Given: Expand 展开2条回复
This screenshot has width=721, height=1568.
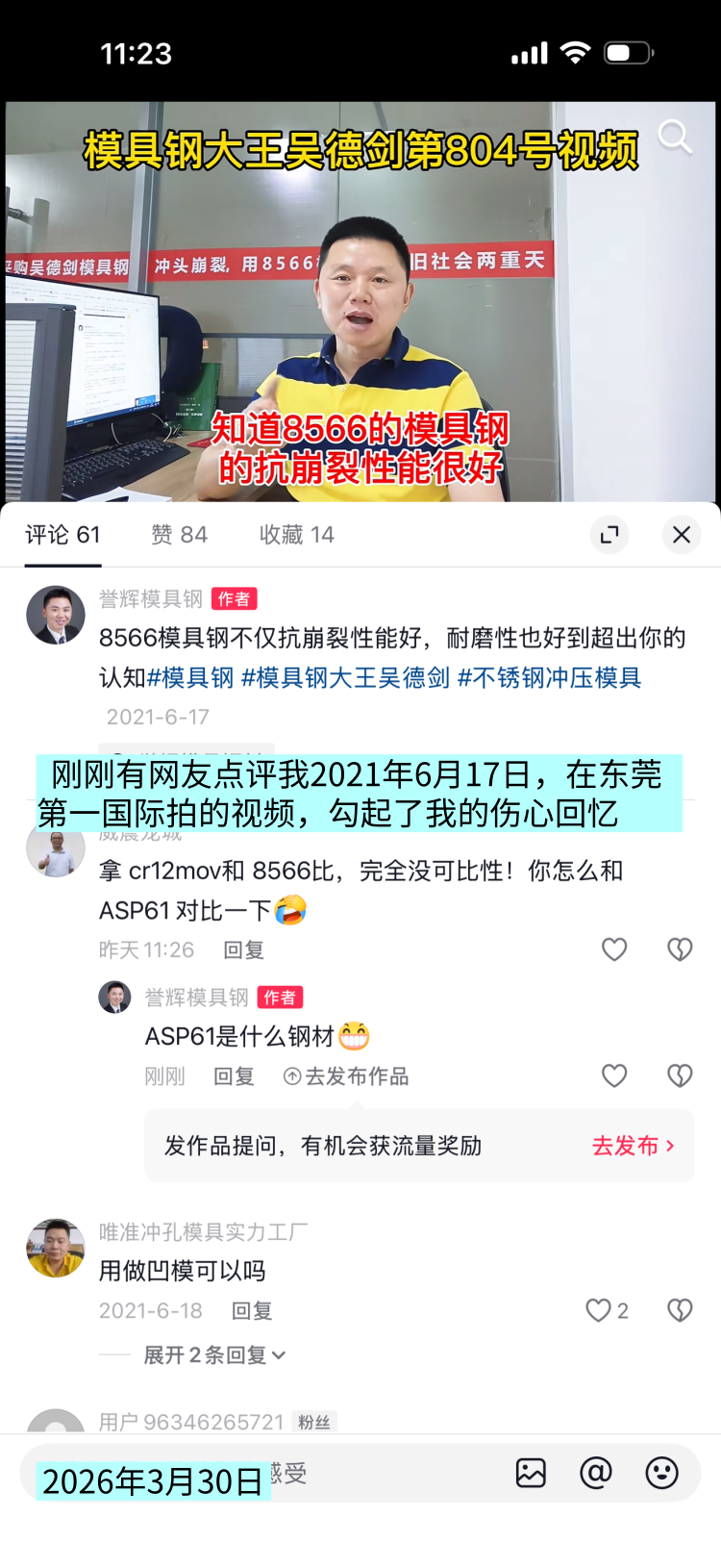Looking at the screenshot, I should point(214,1355).
